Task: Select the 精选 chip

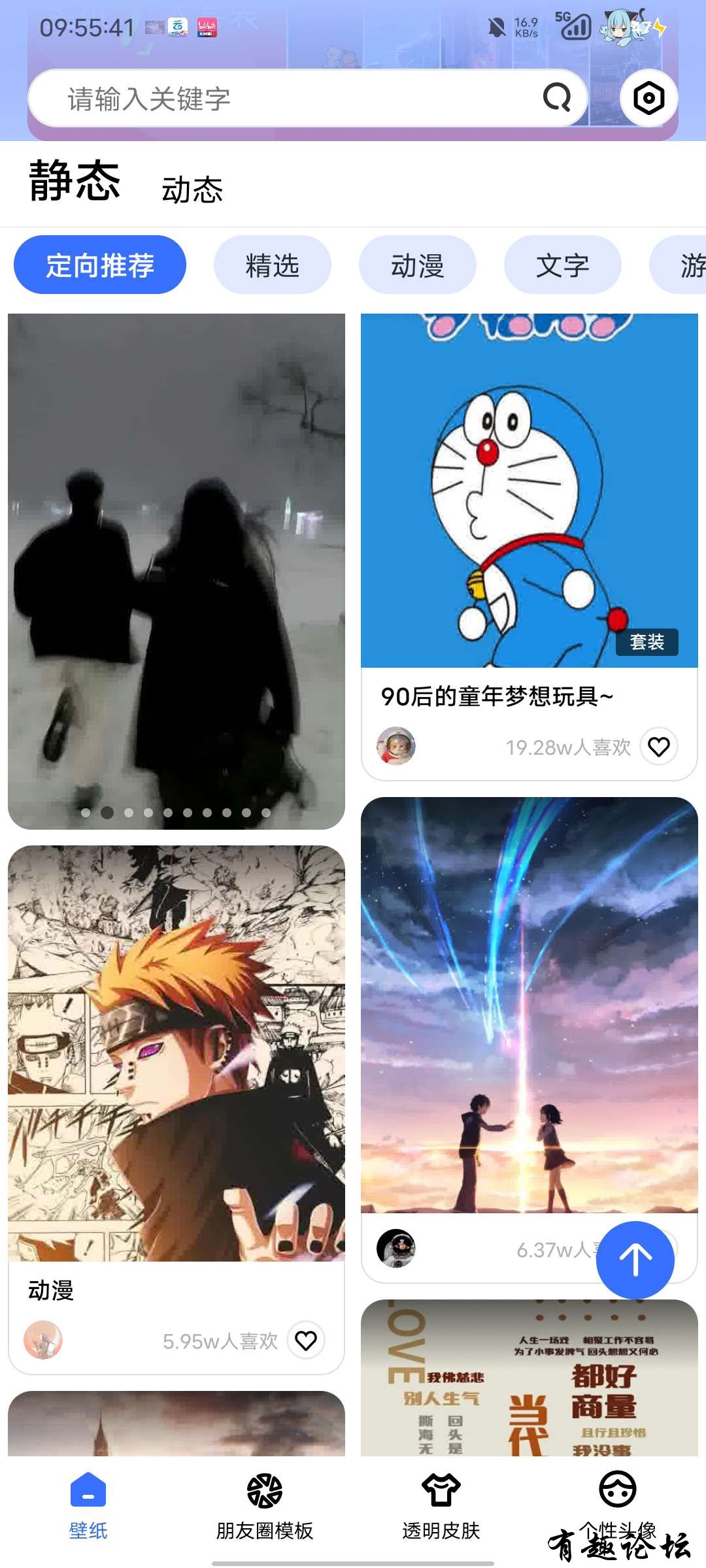Action: pos(272,265)
